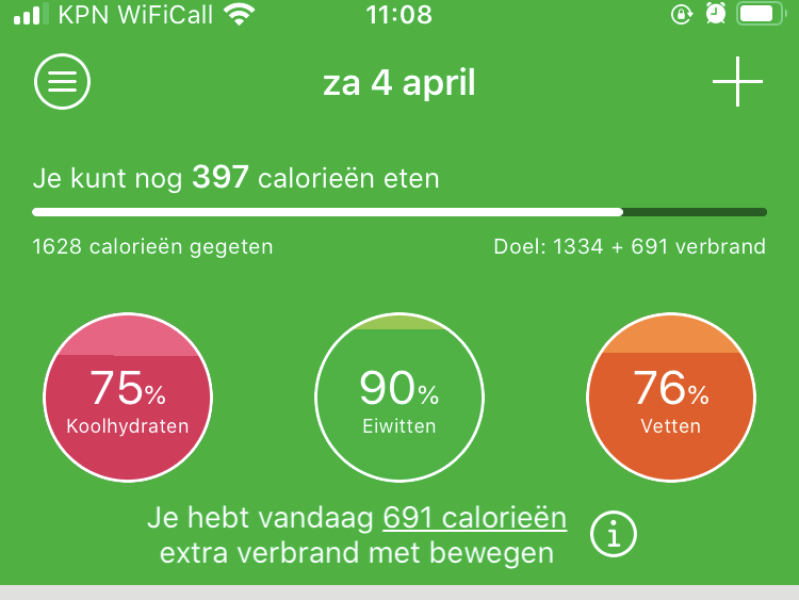Open Eiwitten 90% details
Screen dimensions: 799x600
398,398
